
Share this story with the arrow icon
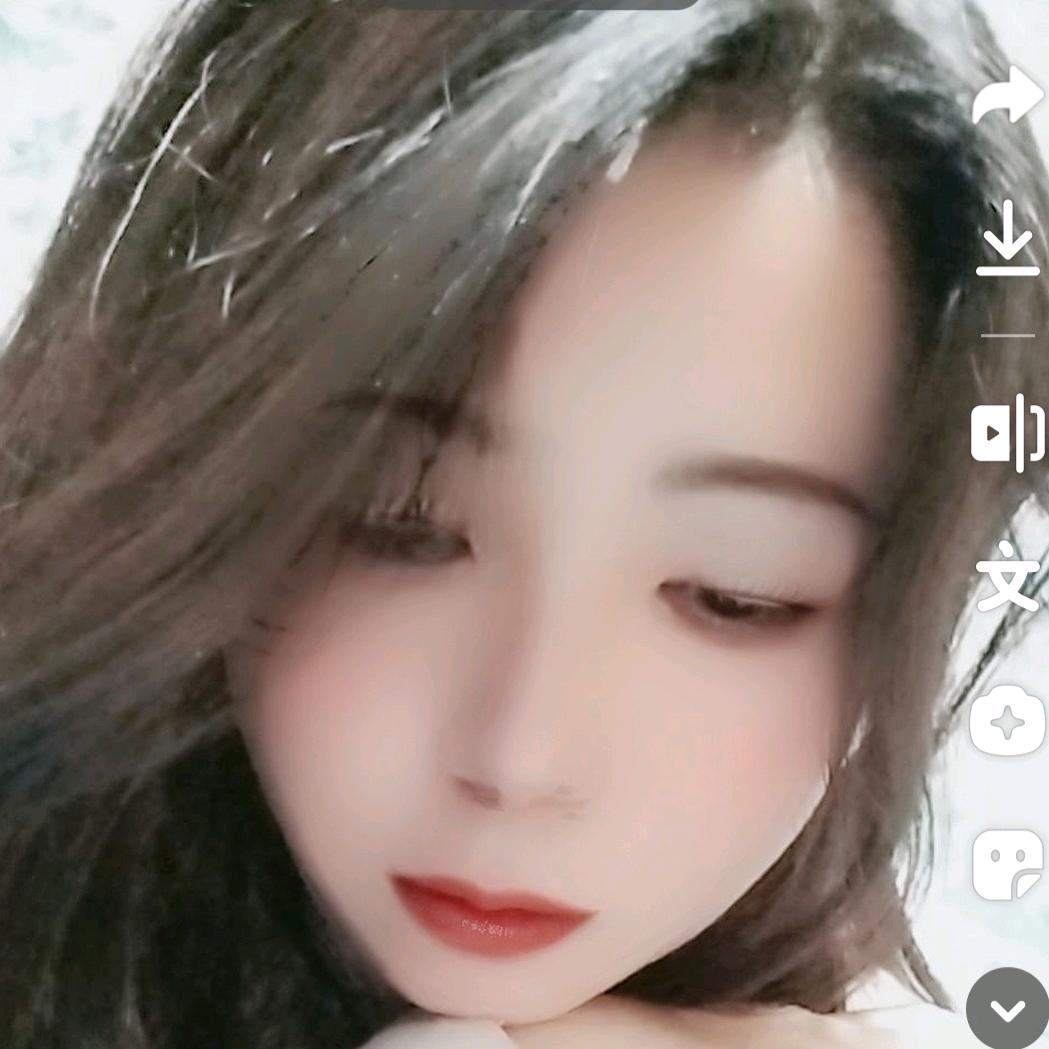click(1007, 94)
